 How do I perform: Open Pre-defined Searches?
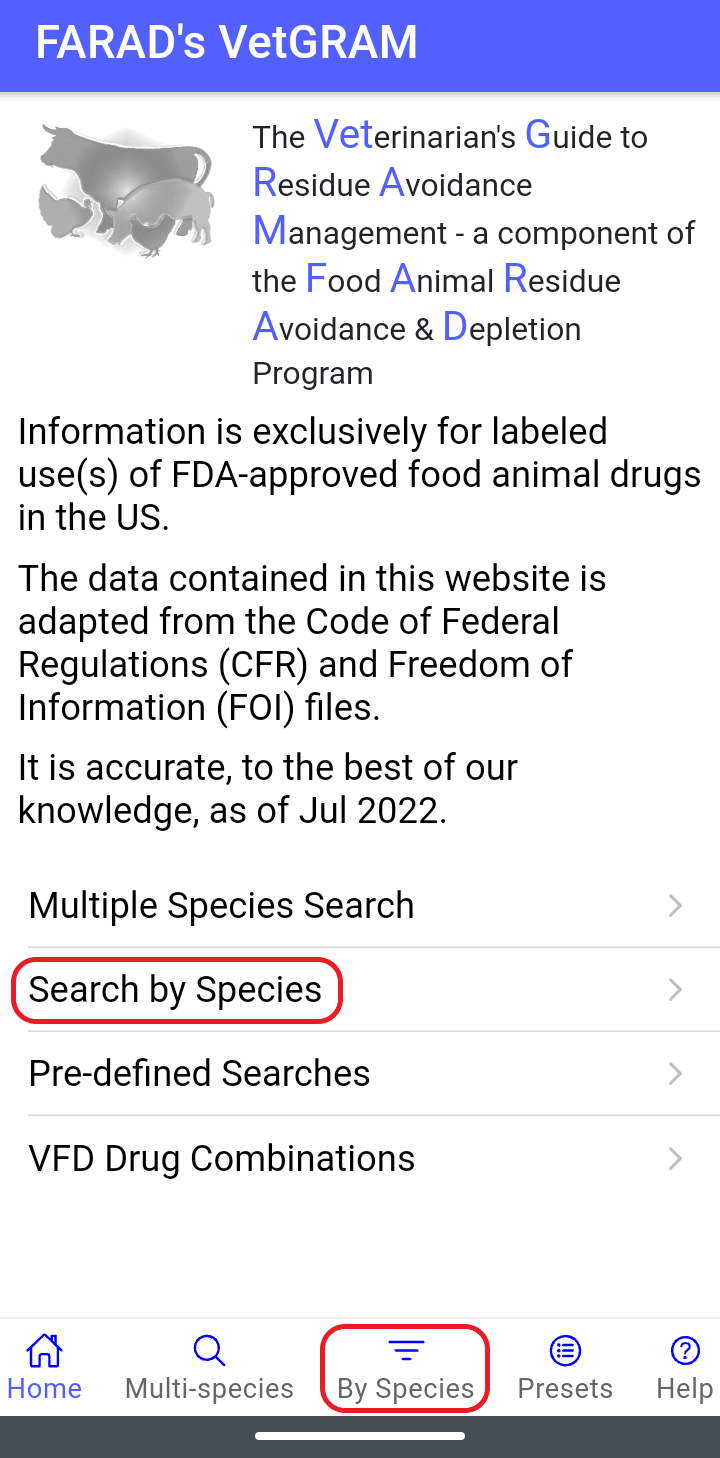point(360,1073)
